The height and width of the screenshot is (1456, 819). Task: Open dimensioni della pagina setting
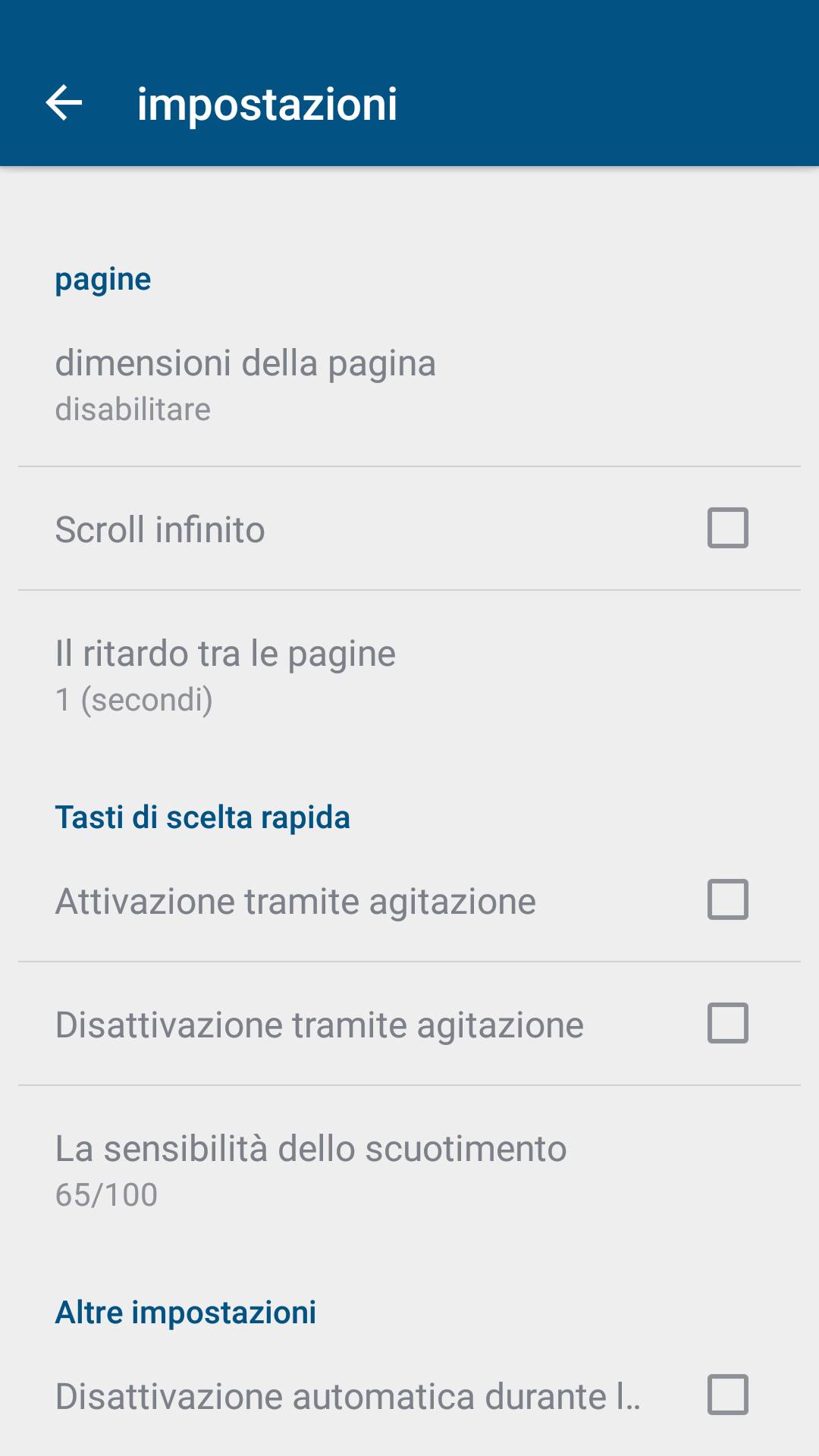coord(409,386)
